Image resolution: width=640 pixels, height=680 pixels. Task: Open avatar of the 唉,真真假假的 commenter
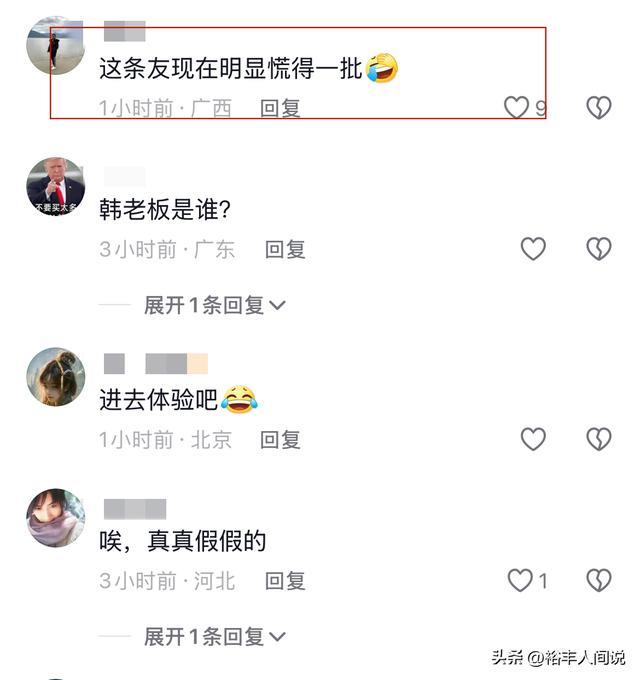[x=55, y=518]
